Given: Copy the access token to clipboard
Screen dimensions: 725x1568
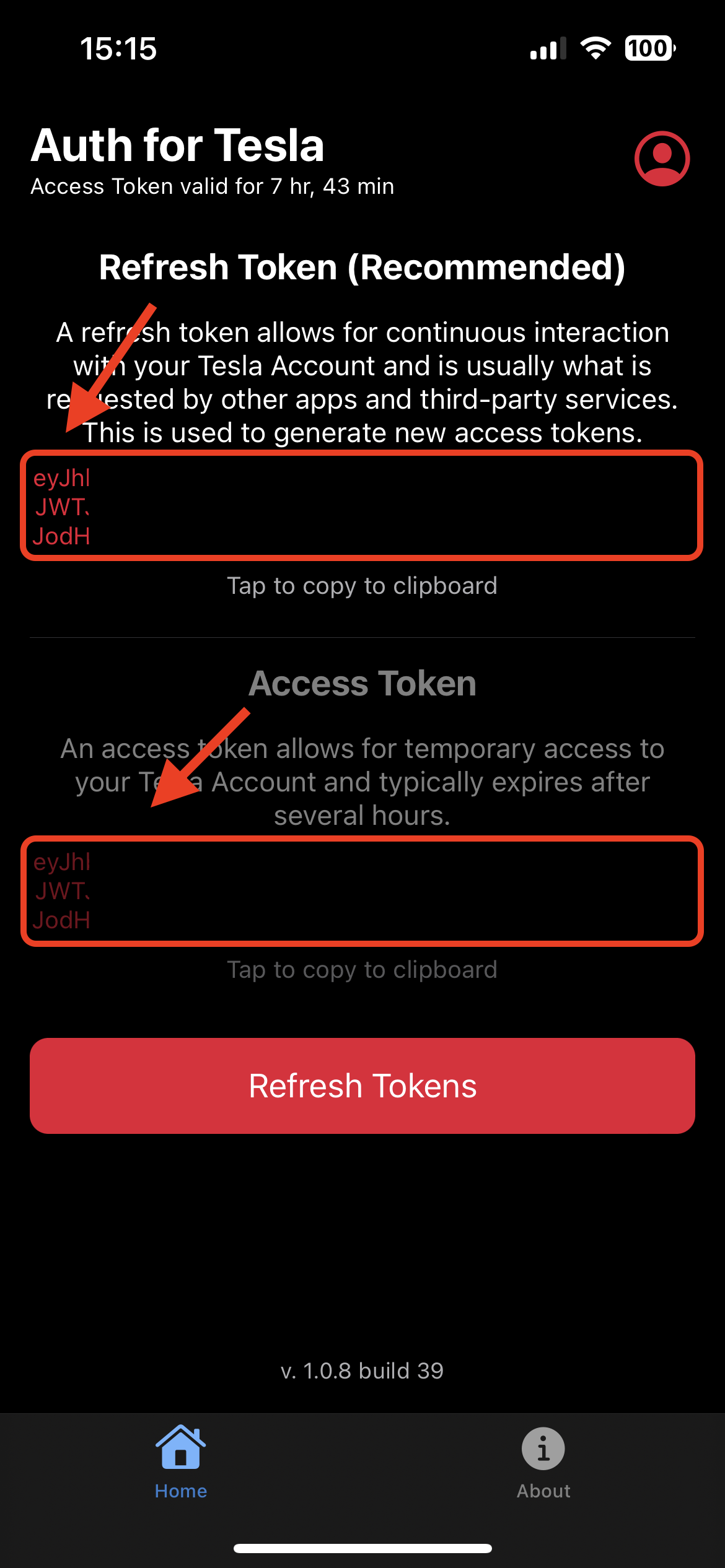Looking at the screenshot, I should [x=362, y=891].
